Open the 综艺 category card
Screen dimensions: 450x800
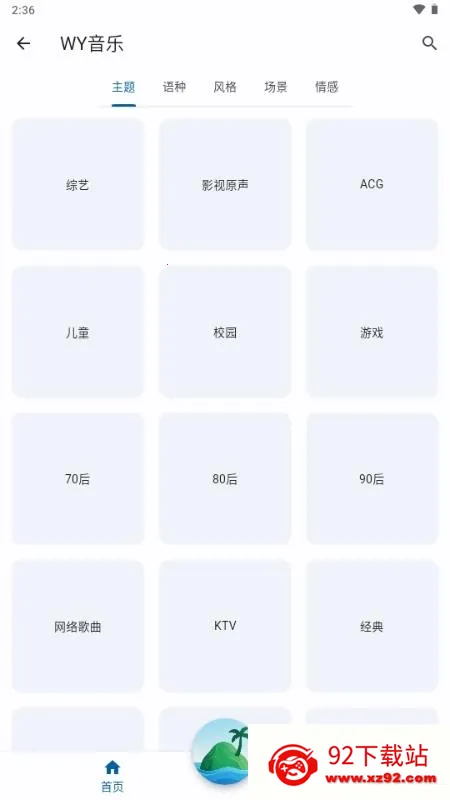tap(78, 184)
